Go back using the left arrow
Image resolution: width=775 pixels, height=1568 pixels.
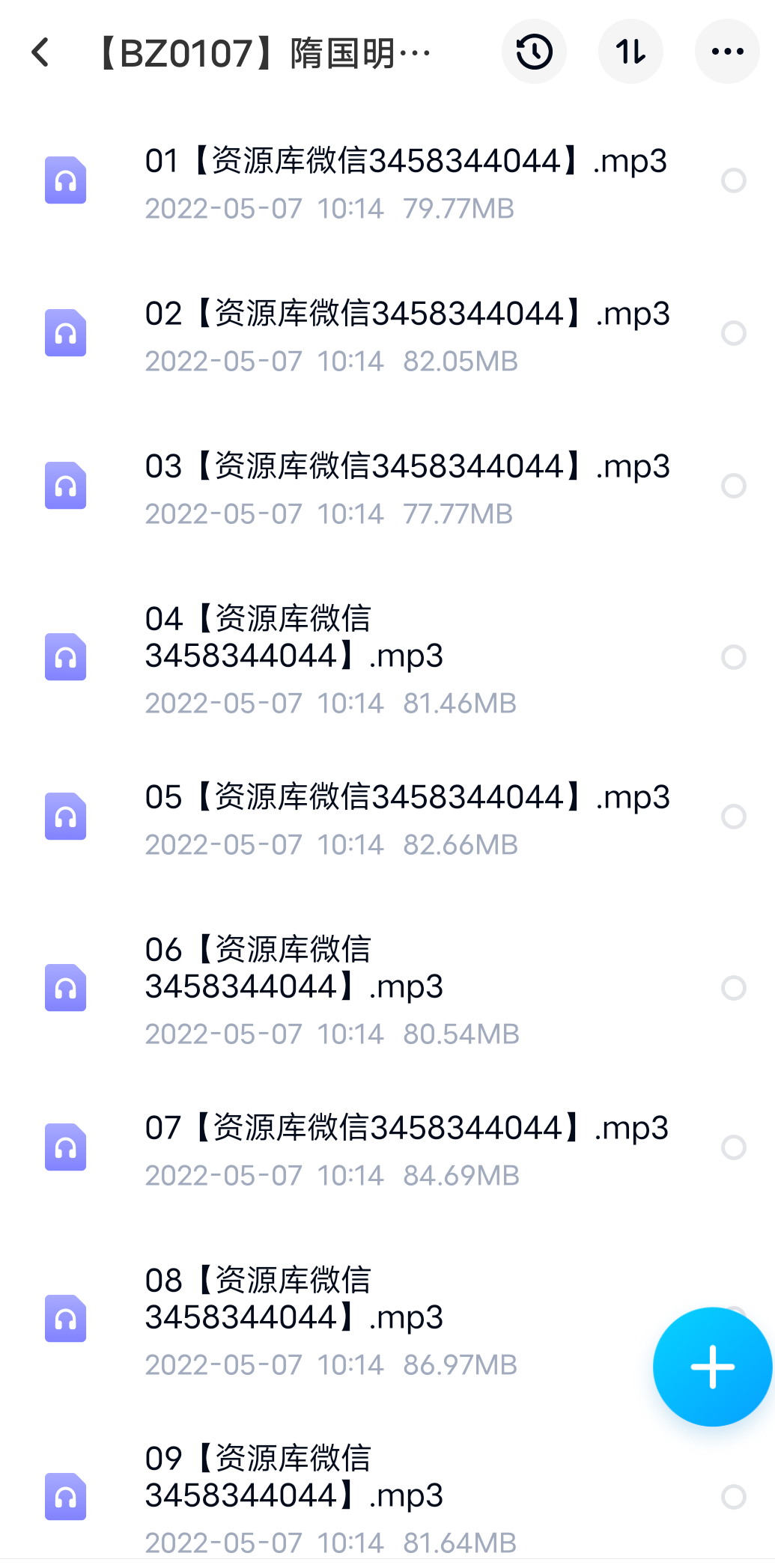(x=39, y=52)
